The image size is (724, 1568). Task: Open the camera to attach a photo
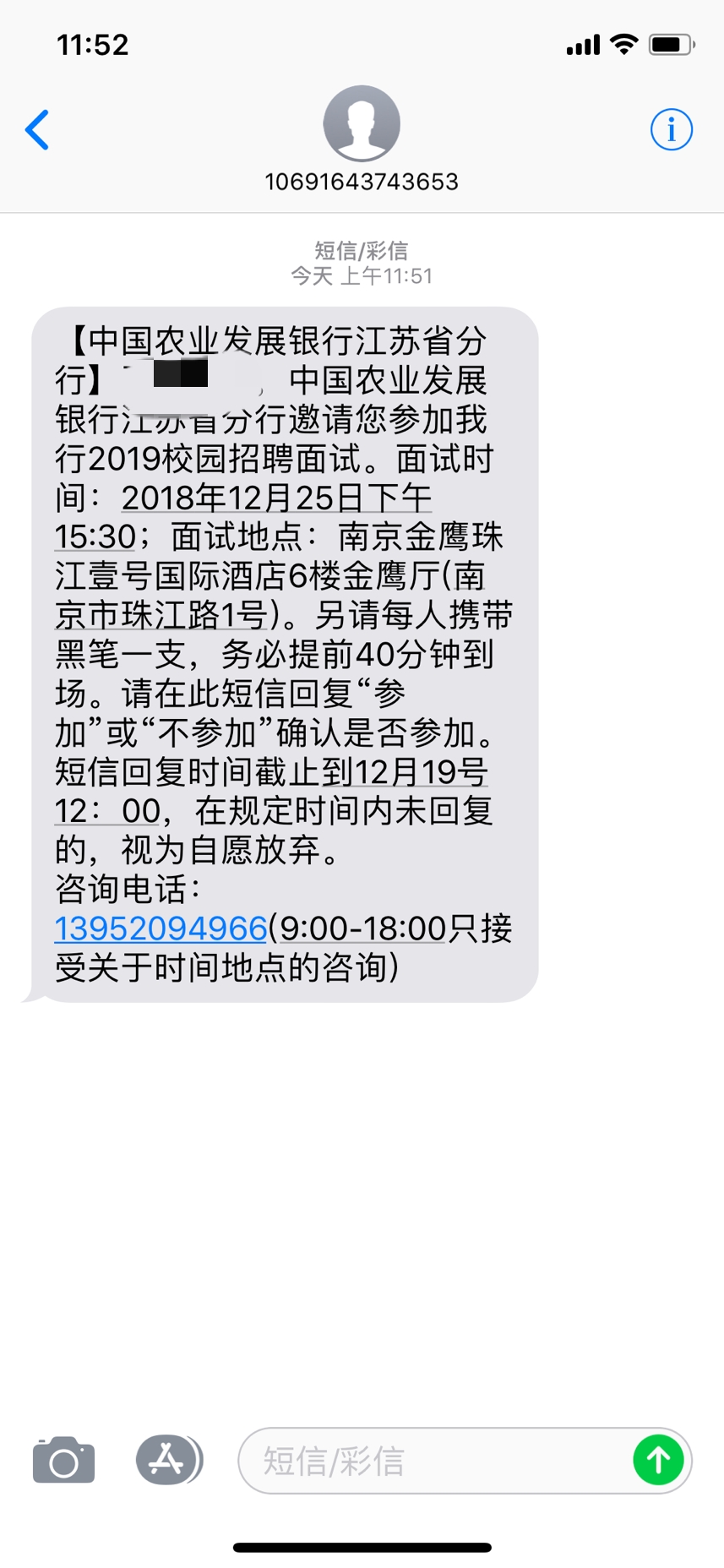(63, 1460)
